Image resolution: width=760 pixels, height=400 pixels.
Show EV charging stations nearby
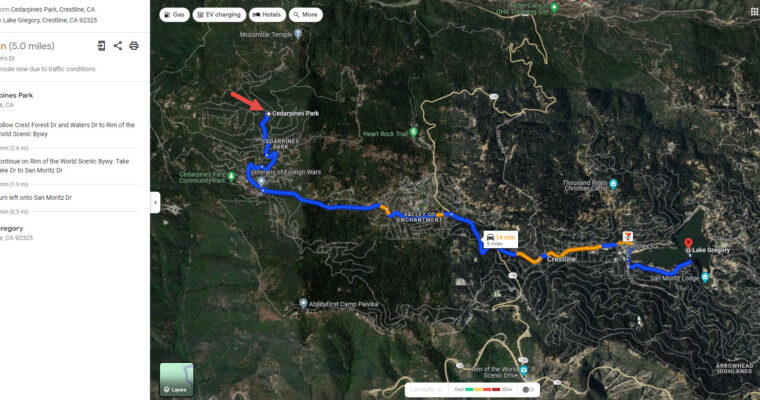tap(219, 15)
